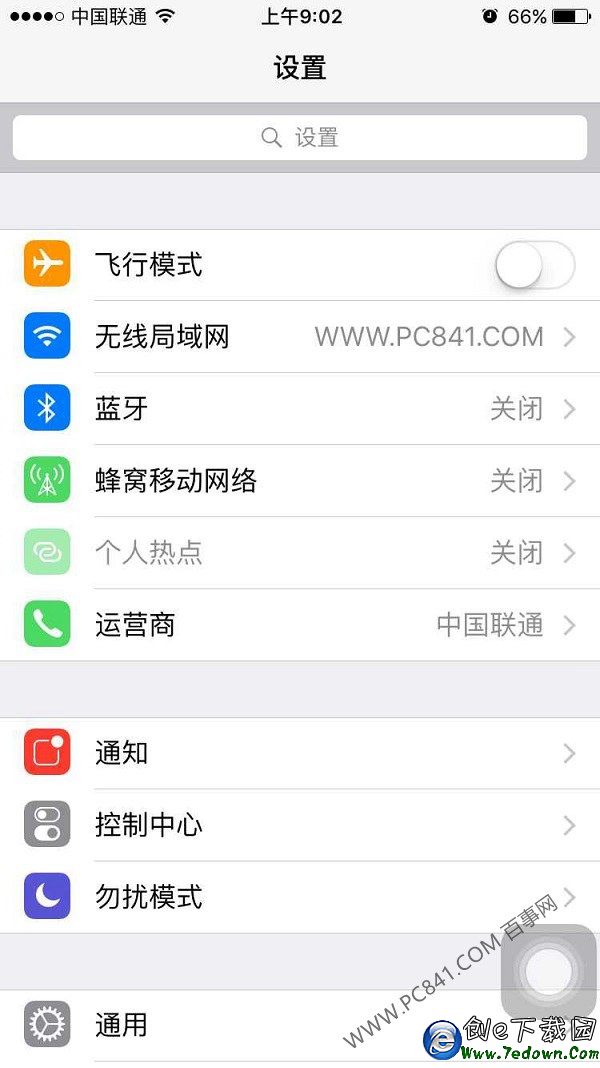Open 控制中心 settings
Screen dimensions: 600x1068
click(x=300, y=825)
